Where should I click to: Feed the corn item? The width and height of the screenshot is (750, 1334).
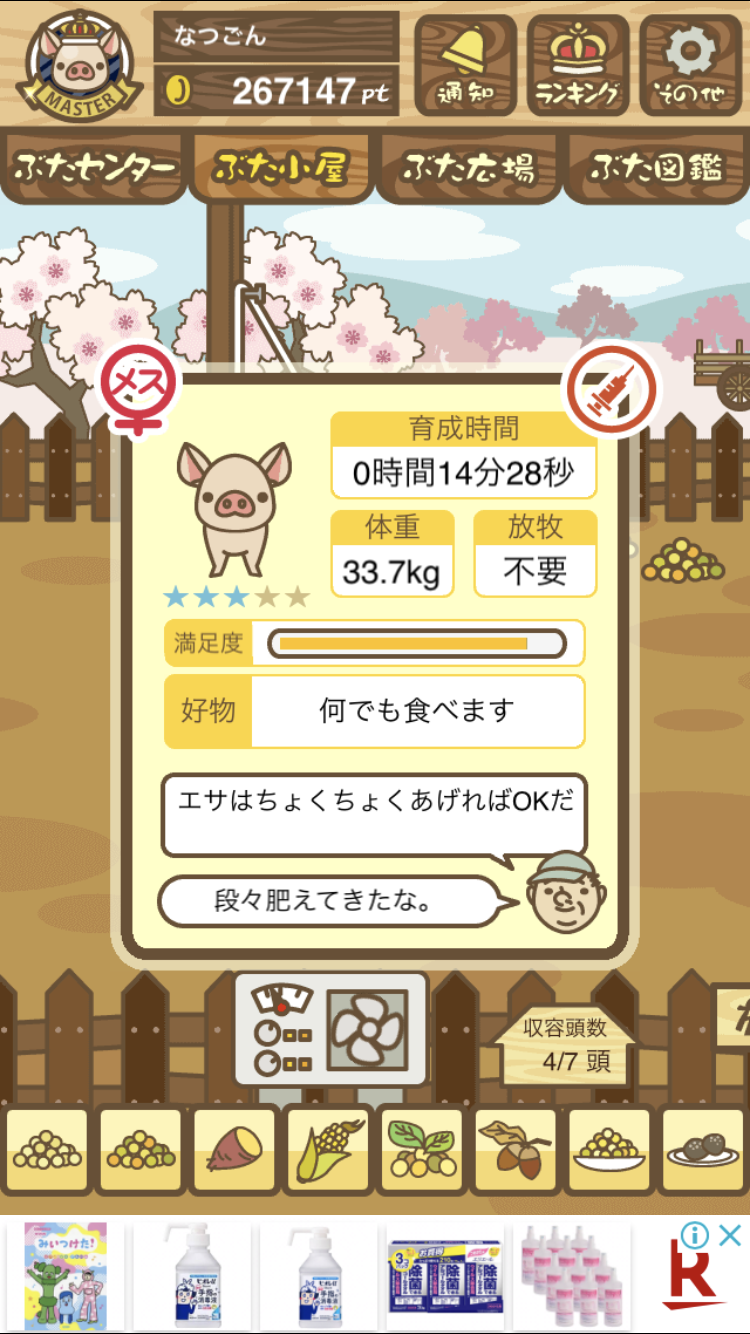click(x=328, y=1150)
